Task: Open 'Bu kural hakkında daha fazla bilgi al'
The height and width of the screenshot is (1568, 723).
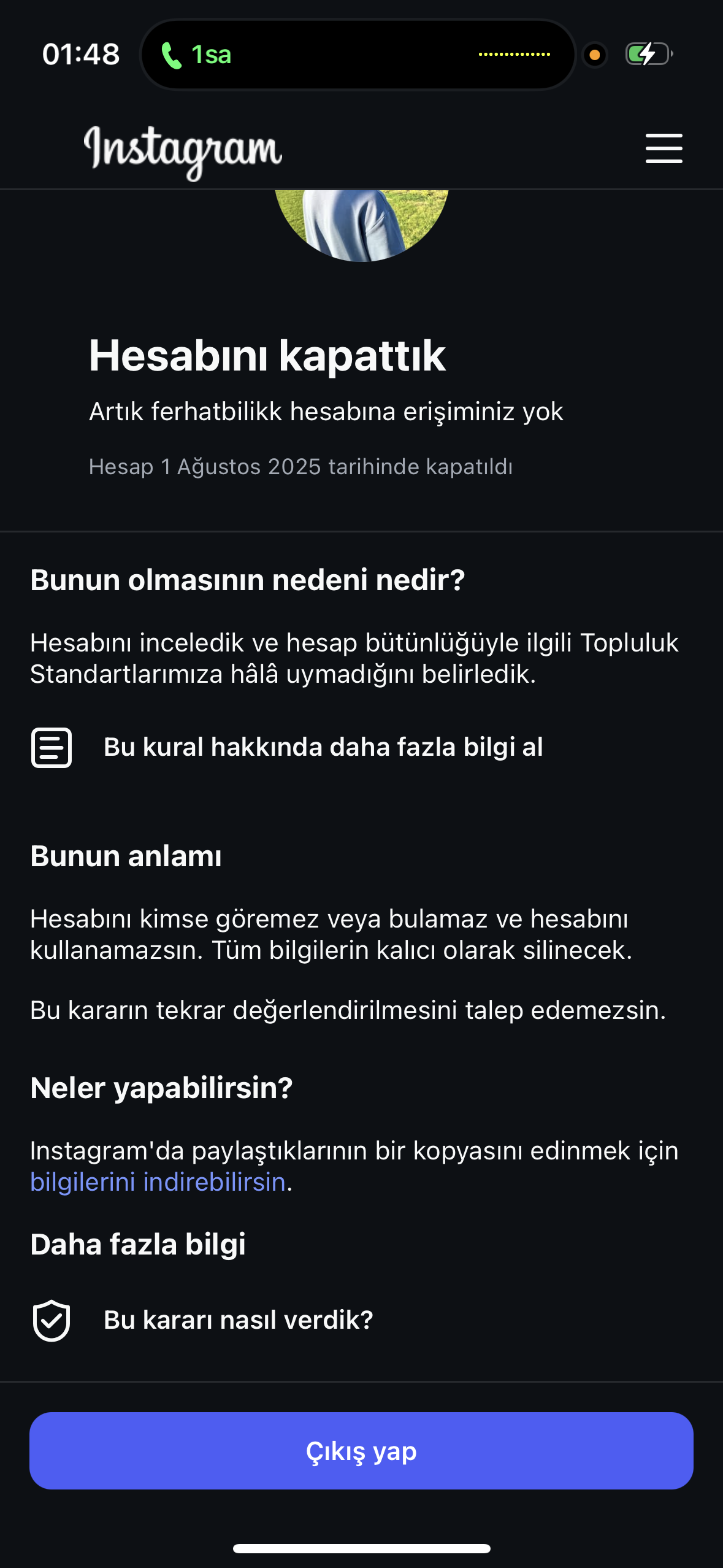Action: pos(361,747)
